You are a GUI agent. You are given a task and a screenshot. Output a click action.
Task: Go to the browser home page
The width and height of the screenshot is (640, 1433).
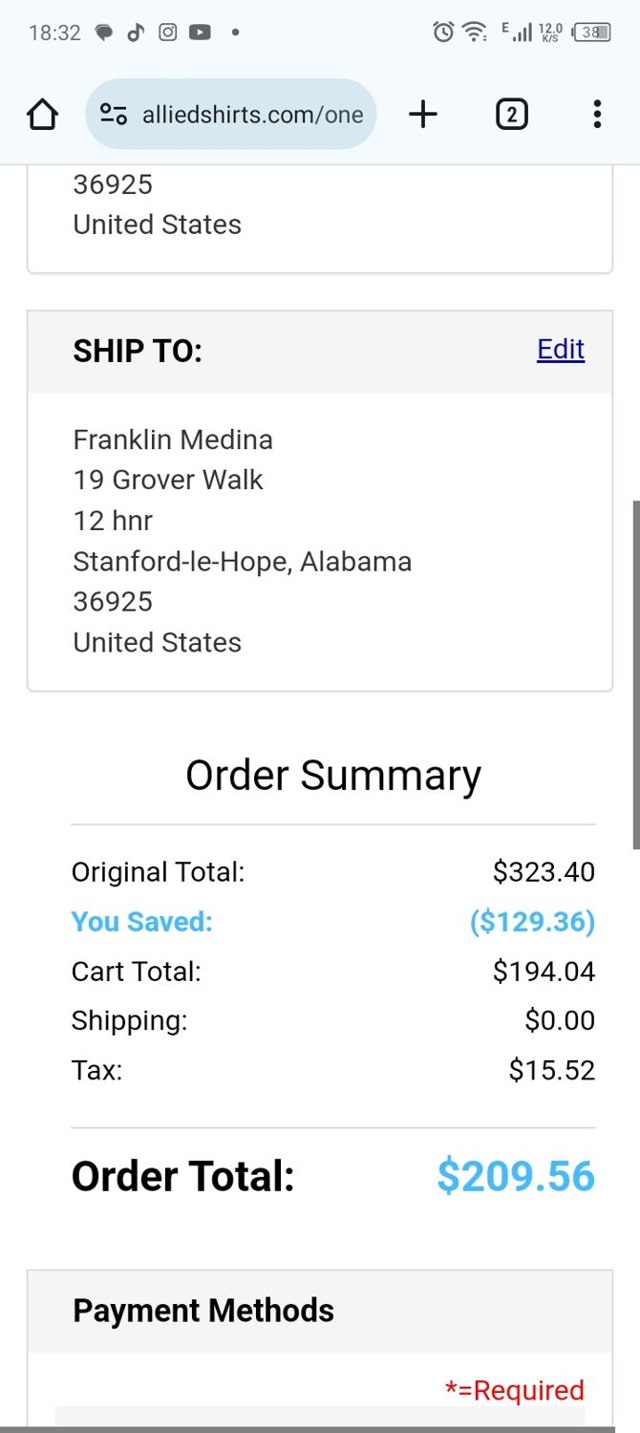42,115
